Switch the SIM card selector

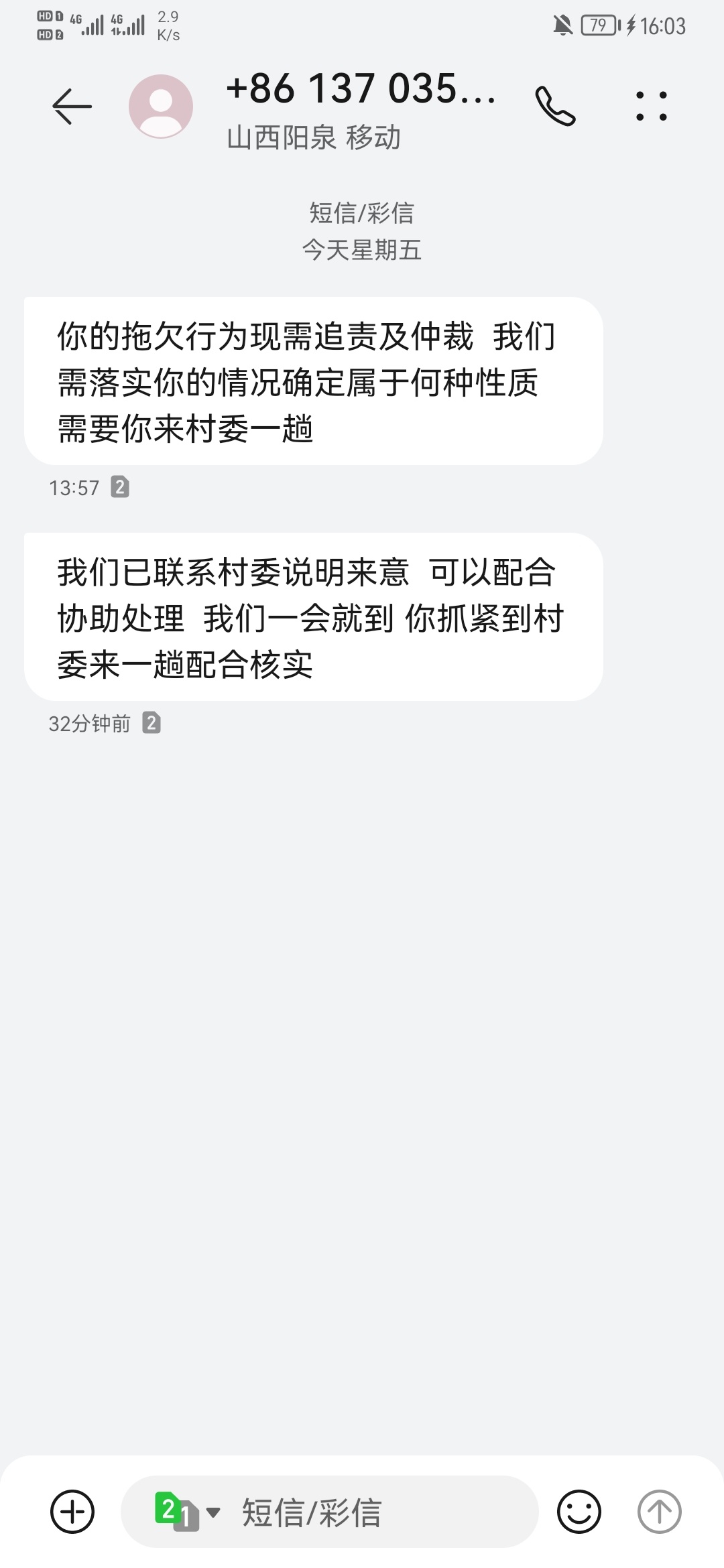click(x=187, y=1512)
